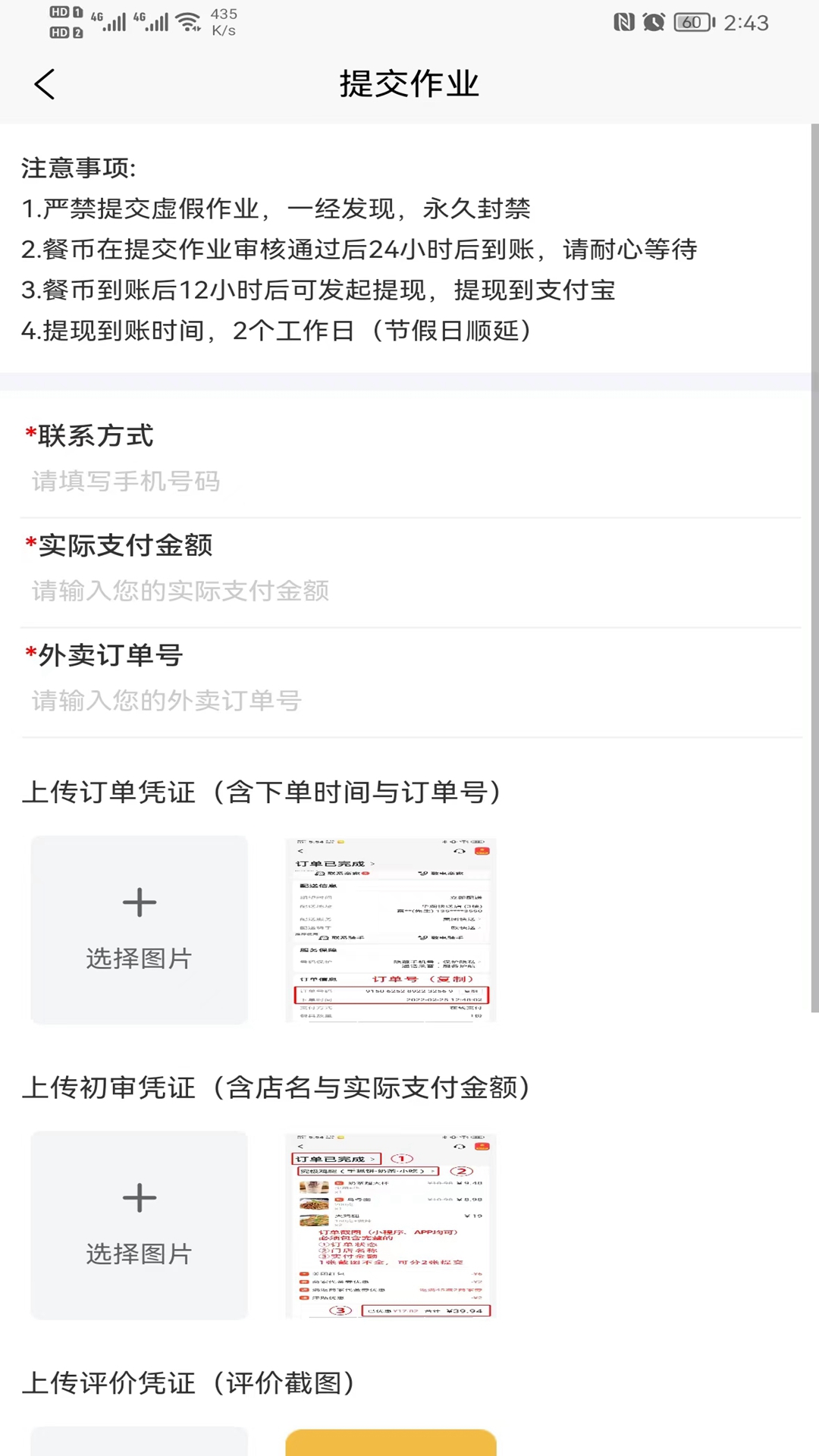Tap the 外卖订单号 input field

(x=409, y=701)
